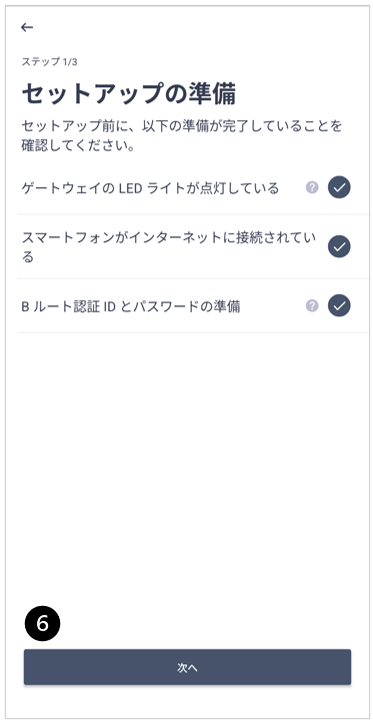
Task: Go back using the arrow icon
Action: point(27,28)
